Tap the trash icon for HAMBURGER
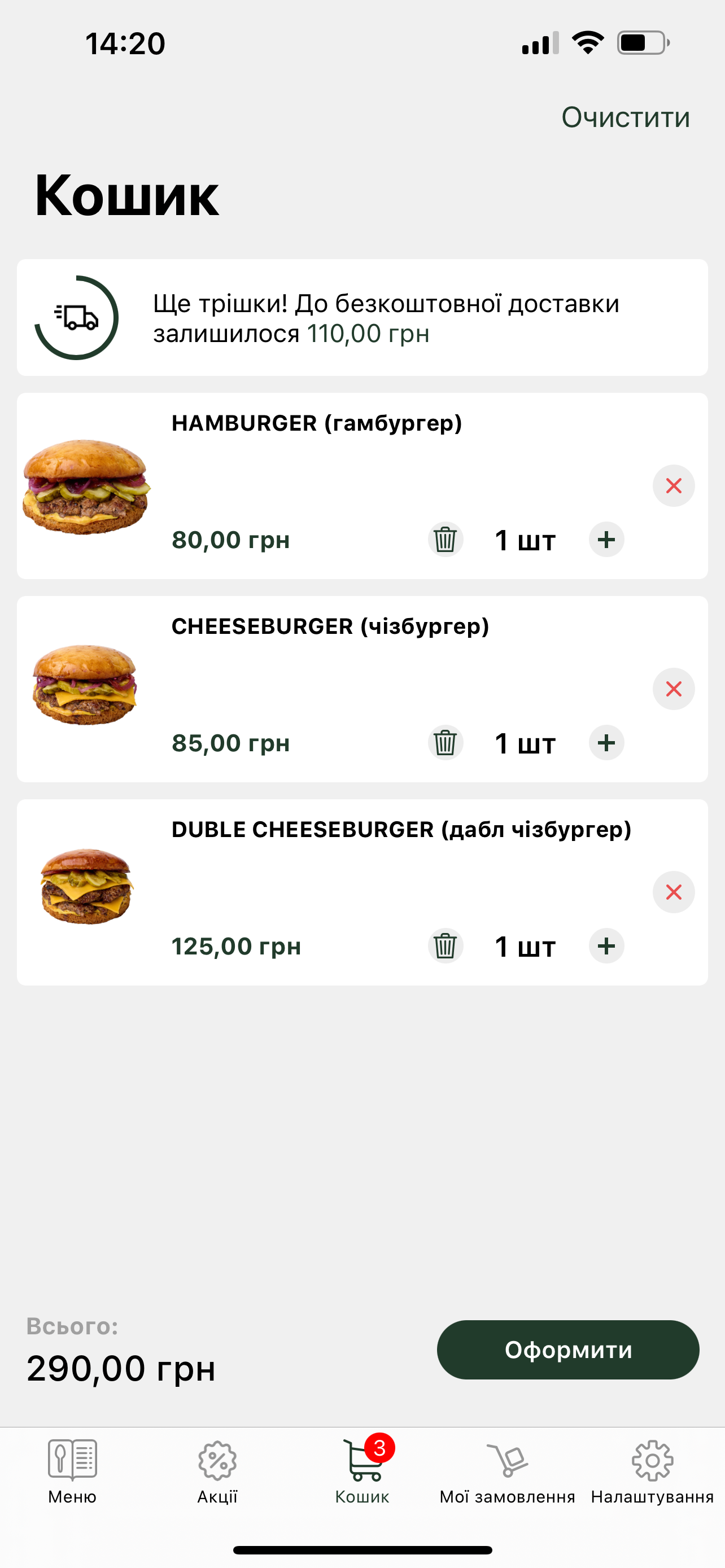725x1568 pixels. (446, 539)
